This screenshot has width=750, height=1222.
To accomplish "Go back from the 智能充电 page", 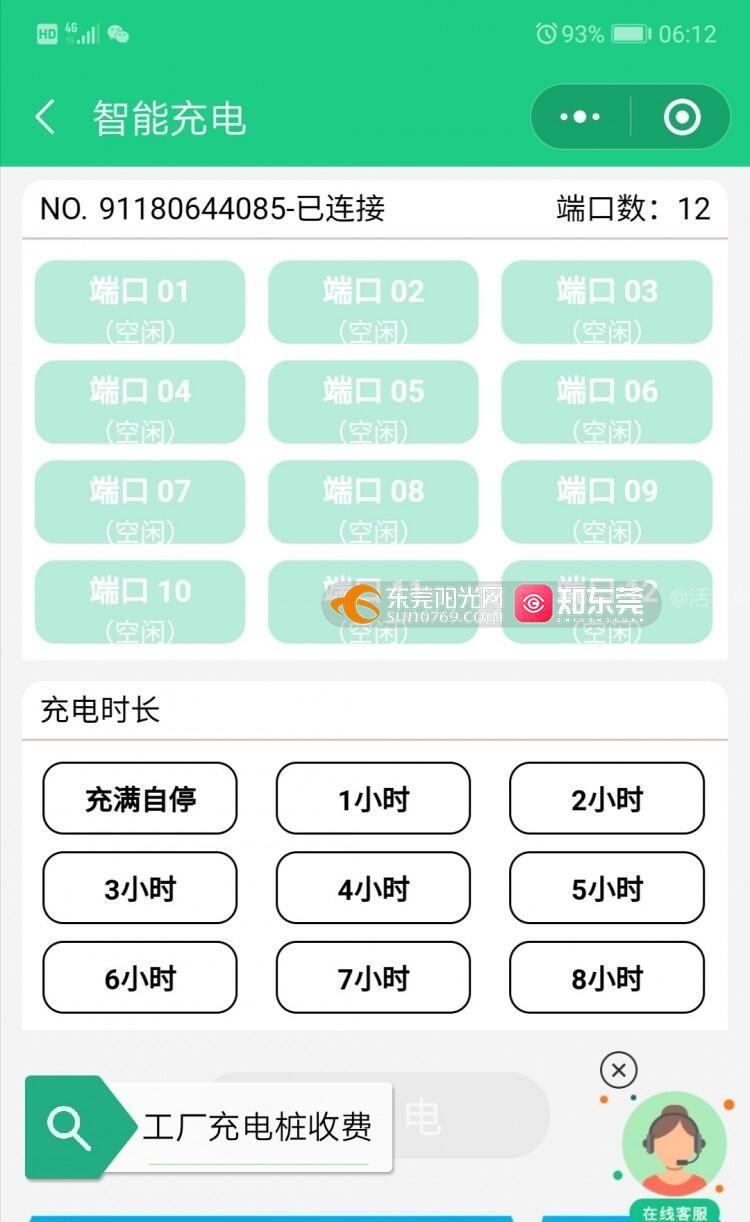I will tap(45, 117).
